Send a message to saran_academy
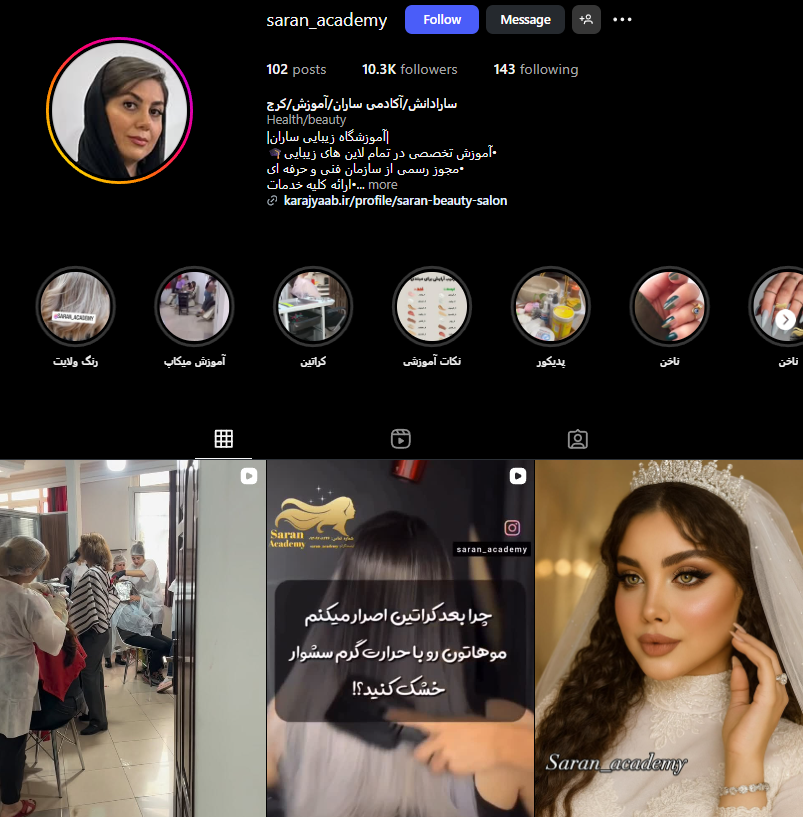Screen dimensions: 803x817 [525, 20]
